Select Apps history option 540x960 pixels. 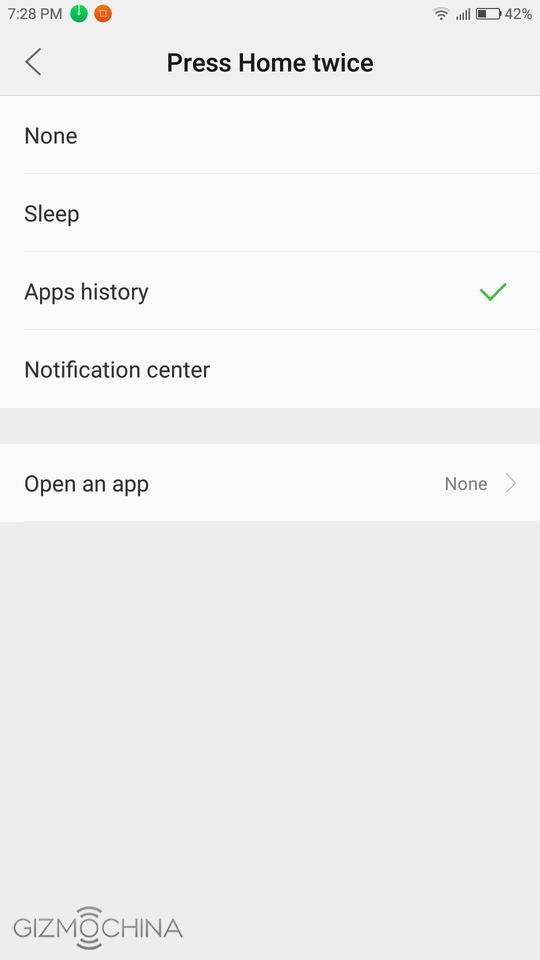(x=270, y=291)
